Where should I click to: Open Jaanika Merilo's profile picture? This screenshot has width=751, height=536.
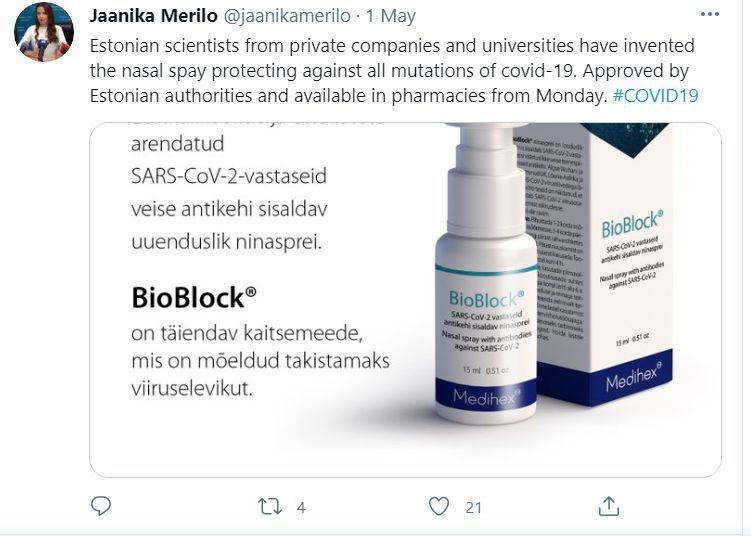click(x=44, y=32)
